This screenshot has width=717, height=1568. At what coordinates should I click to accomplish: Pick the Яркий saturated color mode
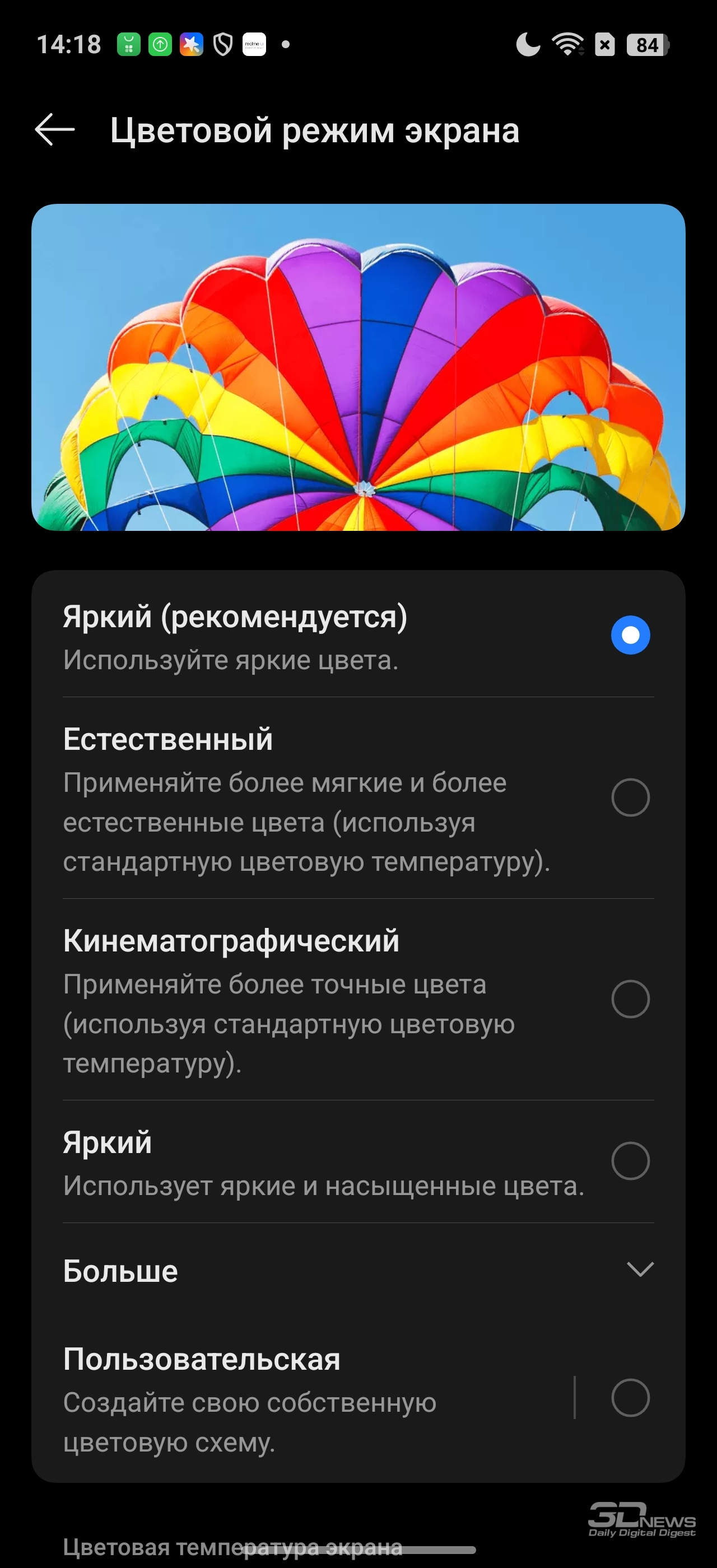click(630, 1161)
